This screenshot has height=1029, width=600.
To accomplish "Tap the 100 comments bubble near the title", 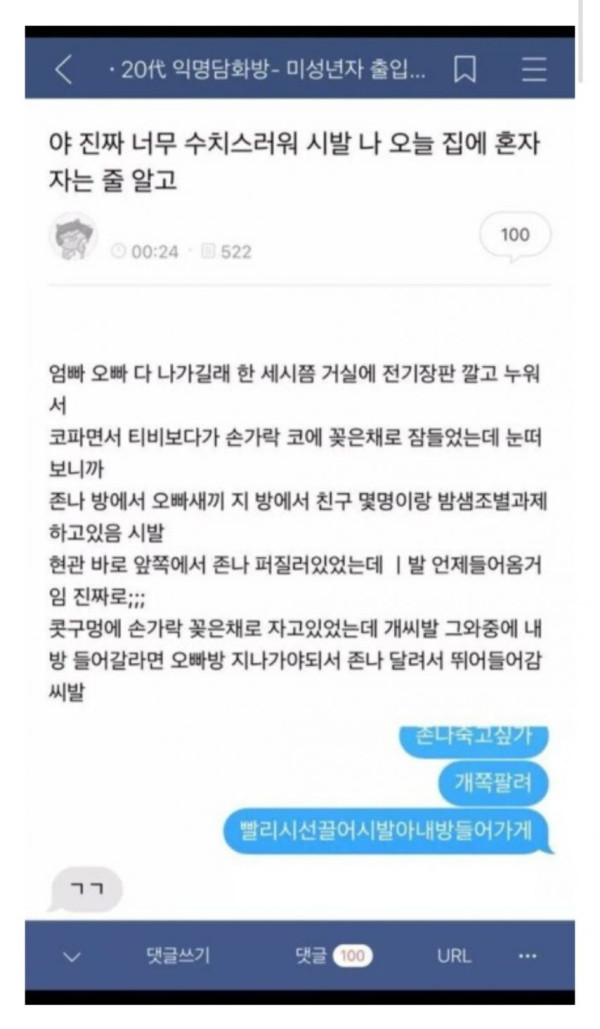I will (515, 235).
